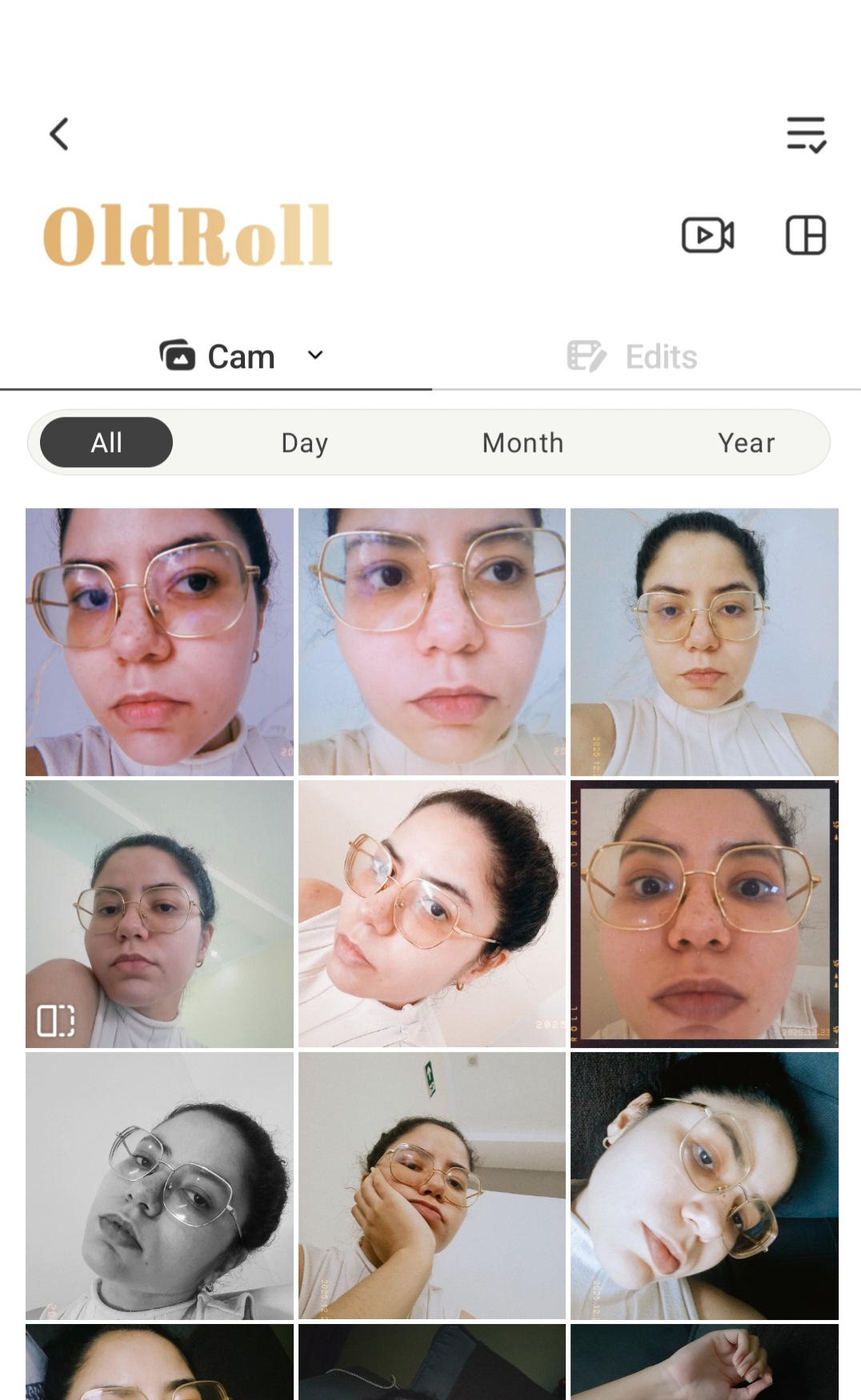Open the photo with the compare icon
The height and width of the screenshot is (1400, 861).
tap(159, 913)
